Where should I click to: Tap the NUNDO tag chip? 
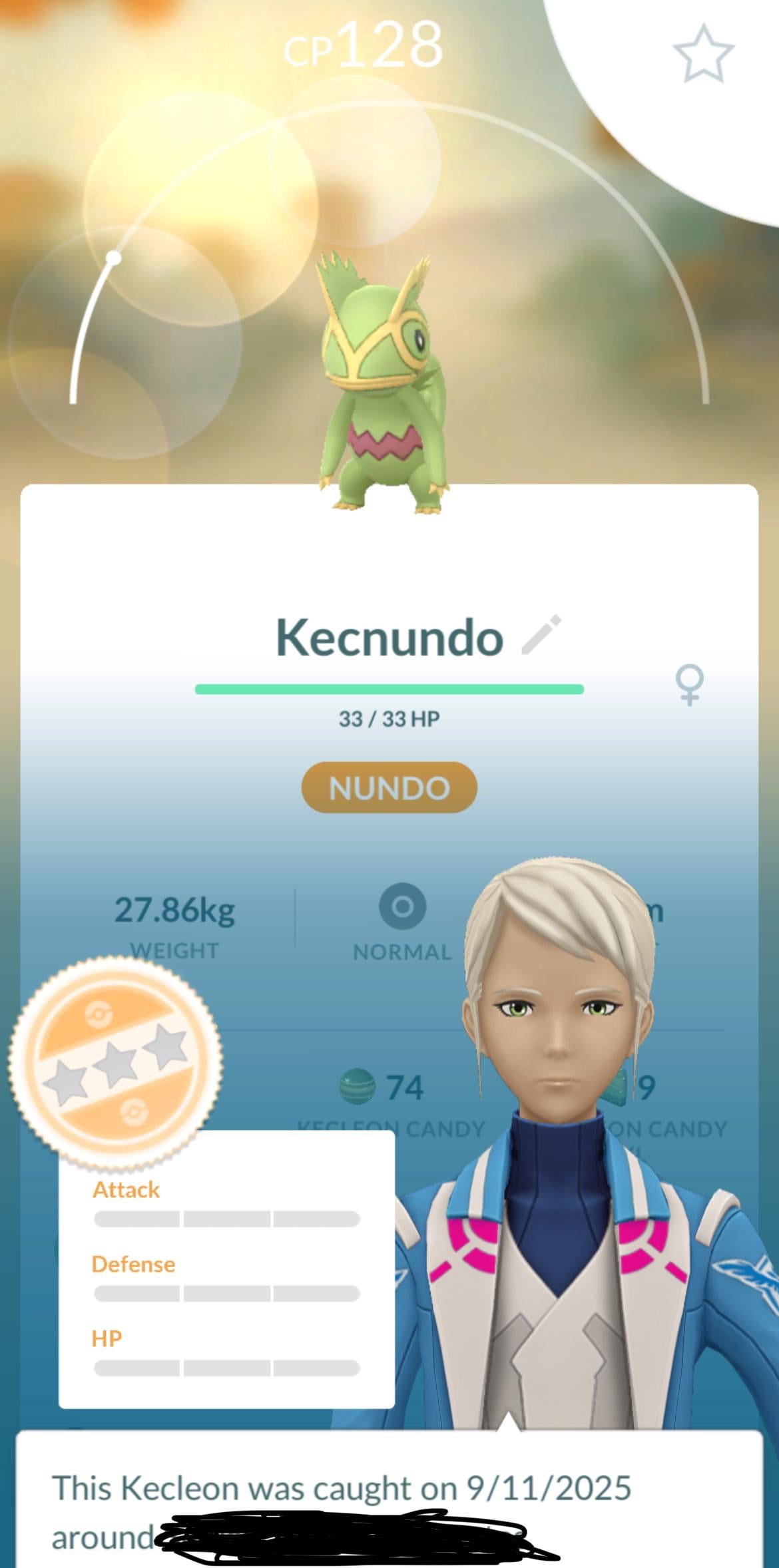tap(389, 788)
